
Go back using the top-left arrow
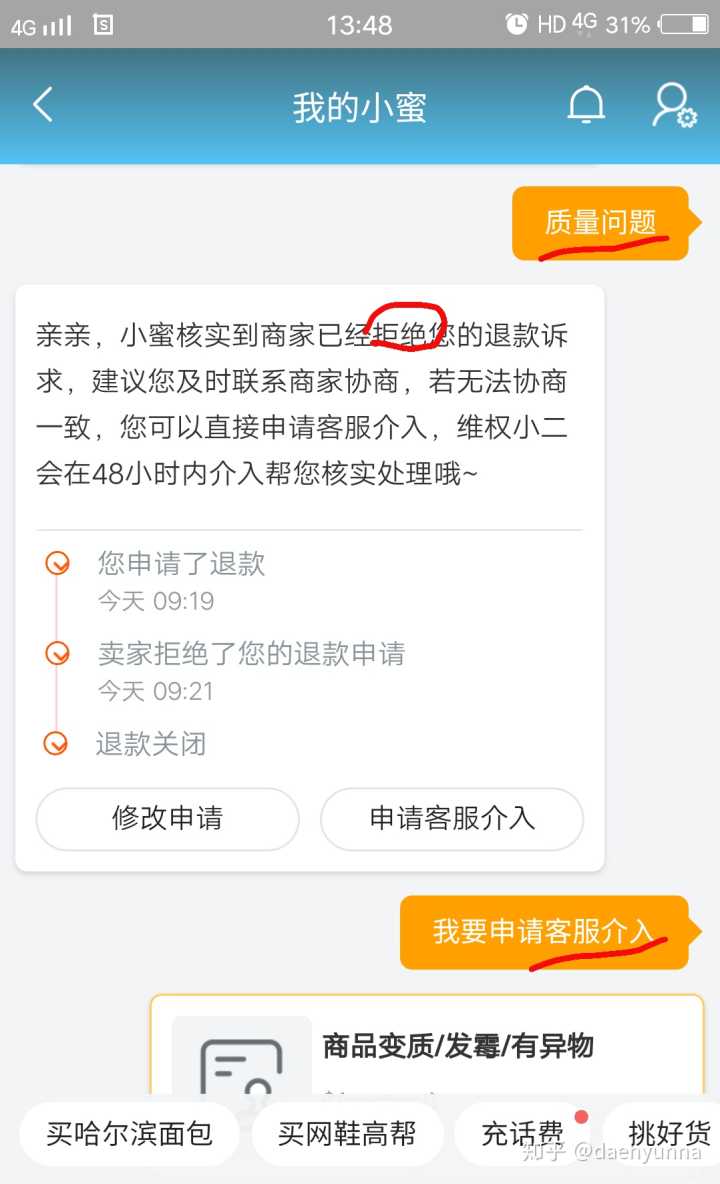(42, 105)
